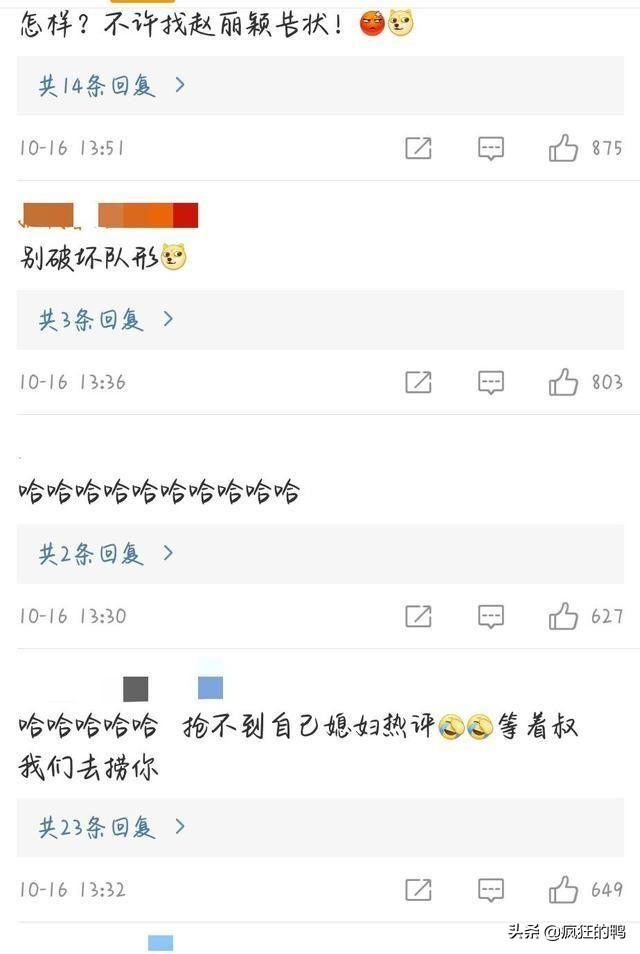Share the 别破坏队形 comment

[x=418, y=382]
